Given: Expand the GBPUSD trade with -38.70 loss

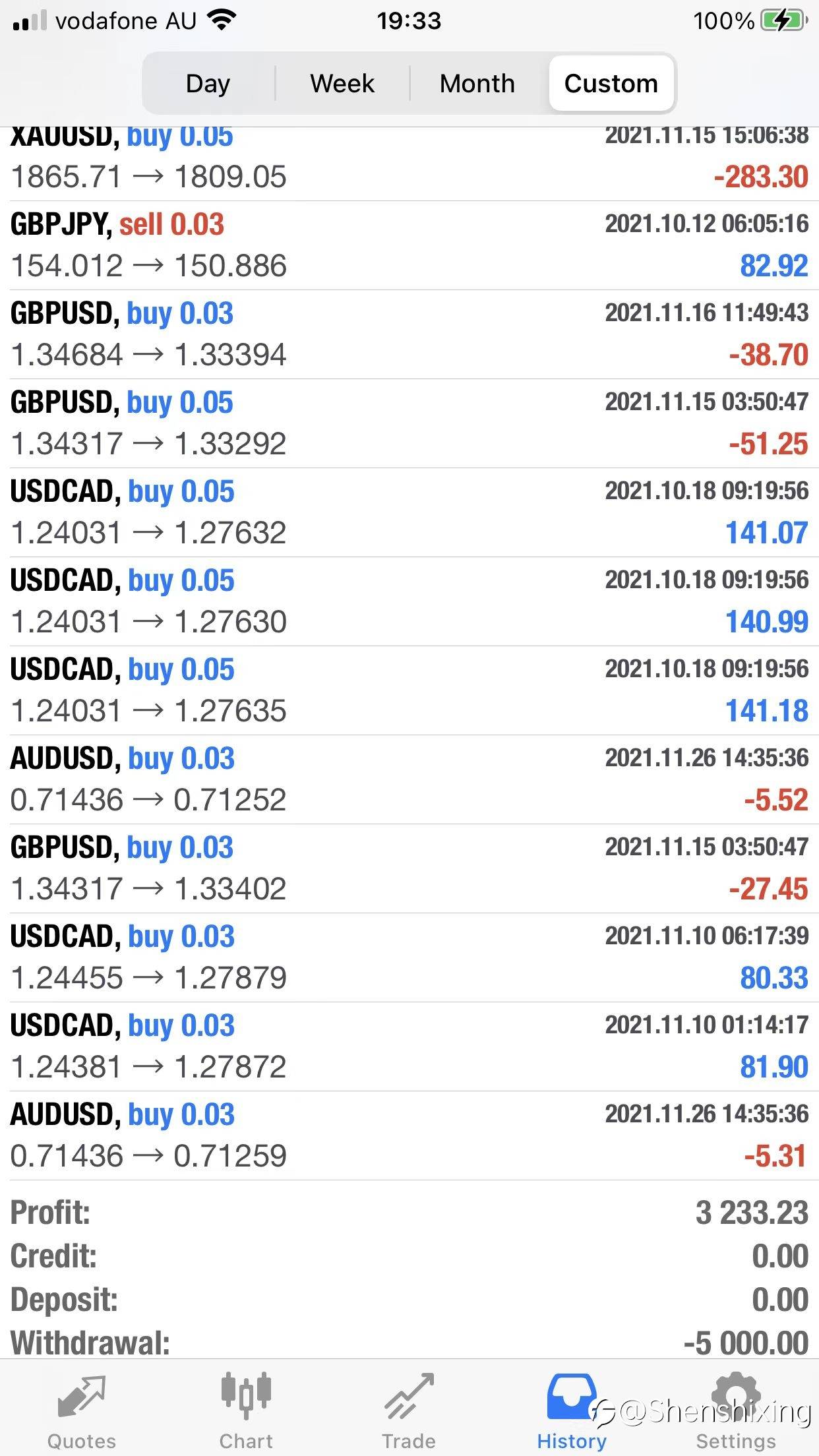Looking at the screenshot, I should (409, 334).
